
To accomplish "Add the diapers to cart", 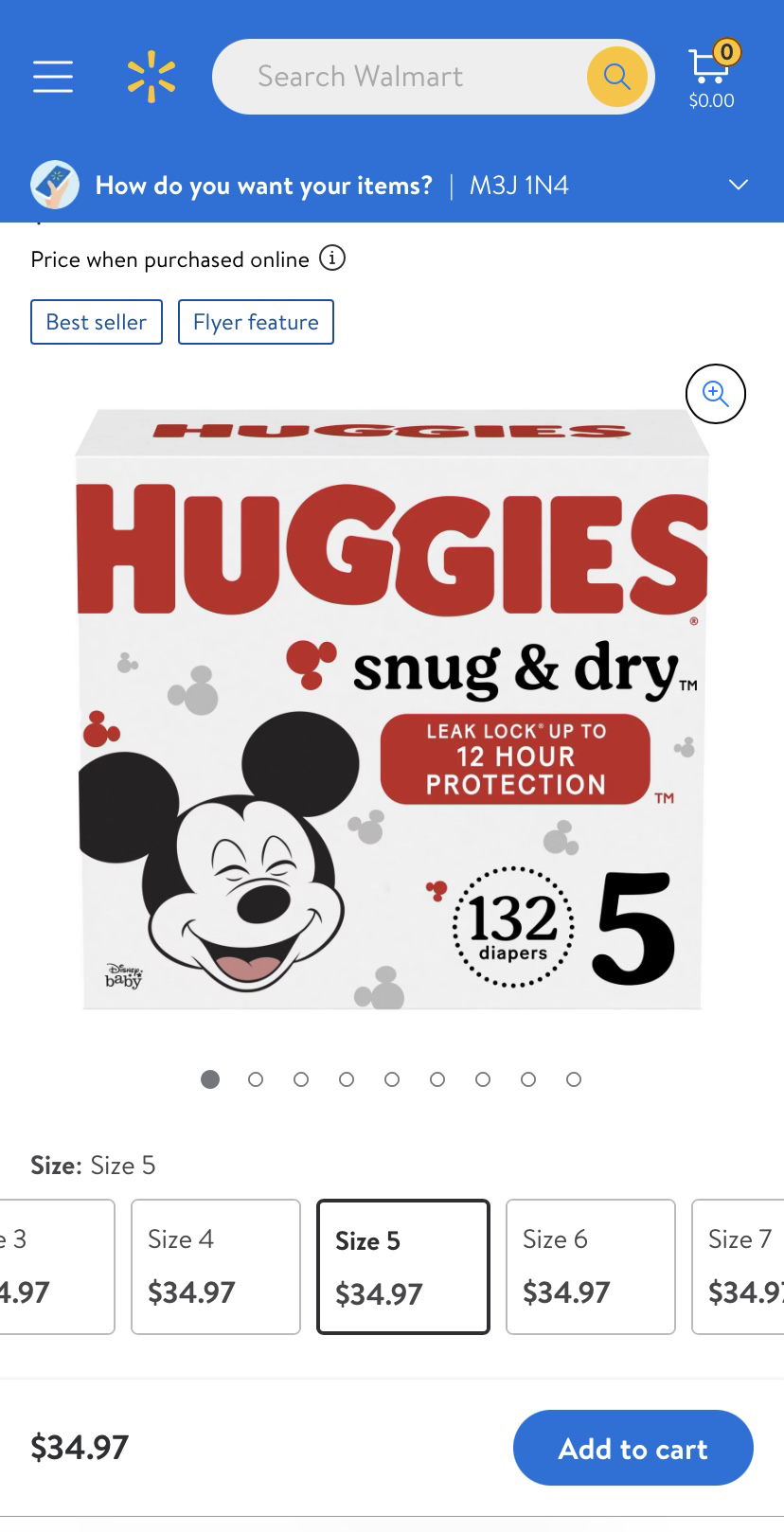I will (633, 1448).
